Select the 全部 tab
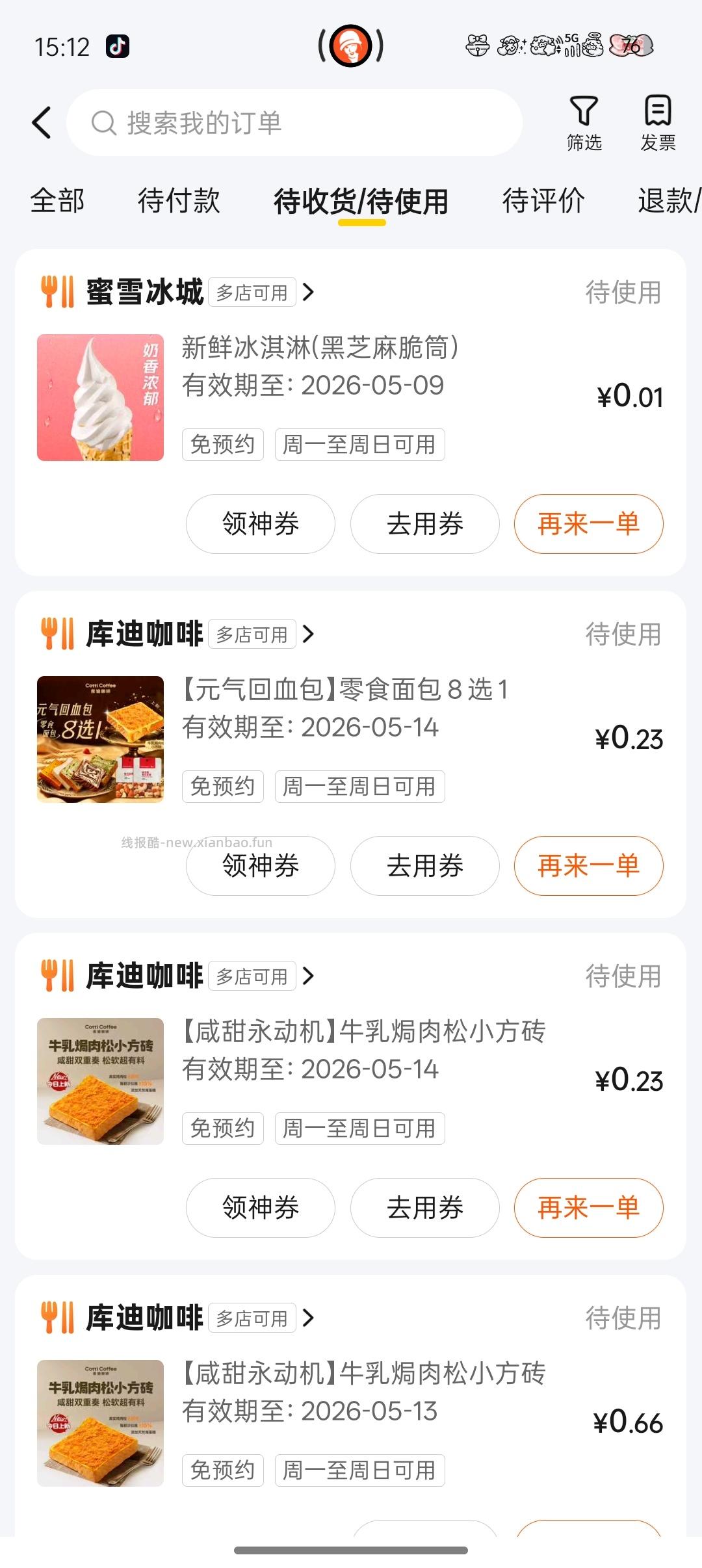Viewport: 702px width, 1568px height. click(x=56, y=202)
